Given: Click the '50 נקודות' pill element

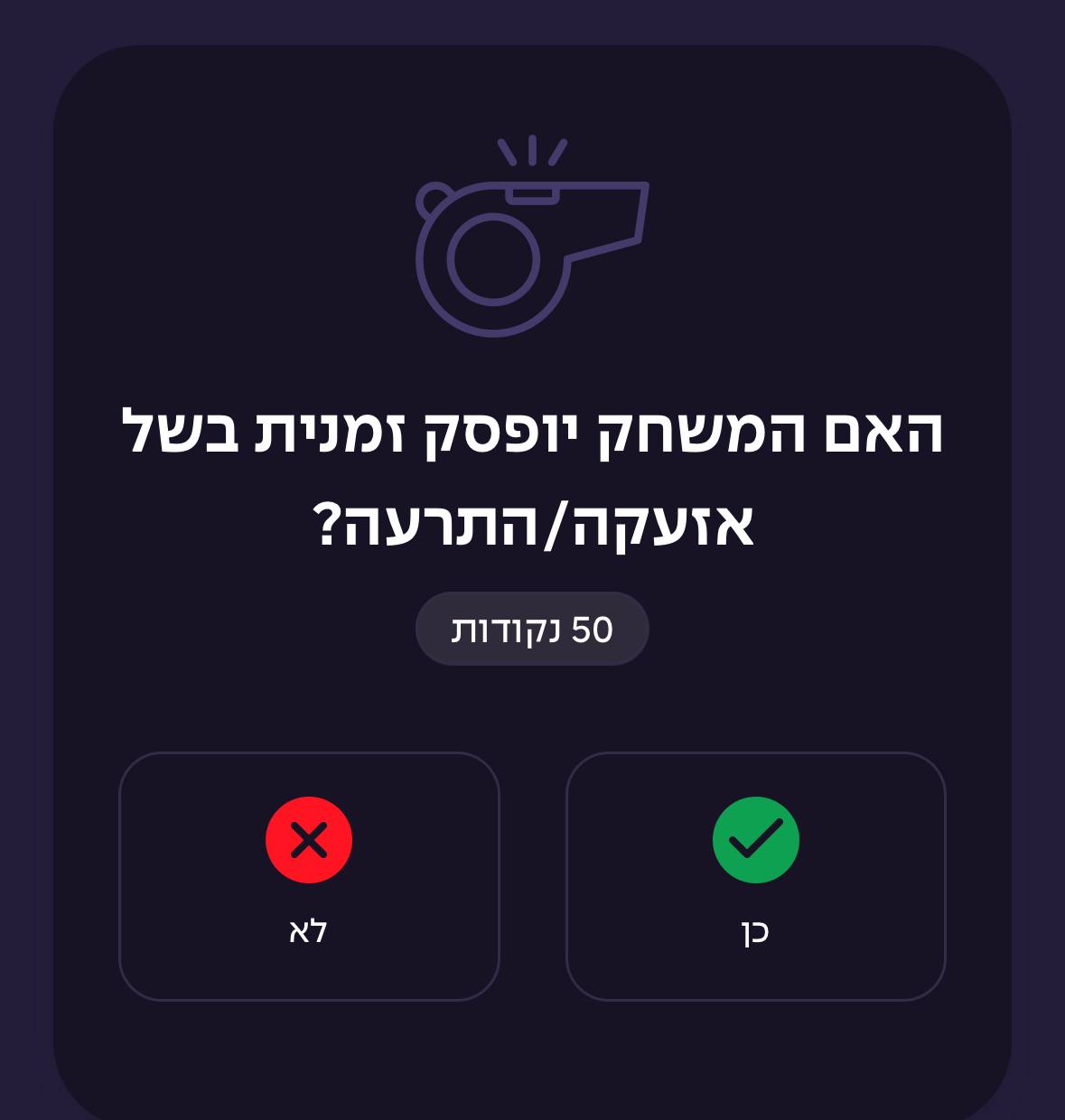Looking at the screenshot, I should 532,629.
